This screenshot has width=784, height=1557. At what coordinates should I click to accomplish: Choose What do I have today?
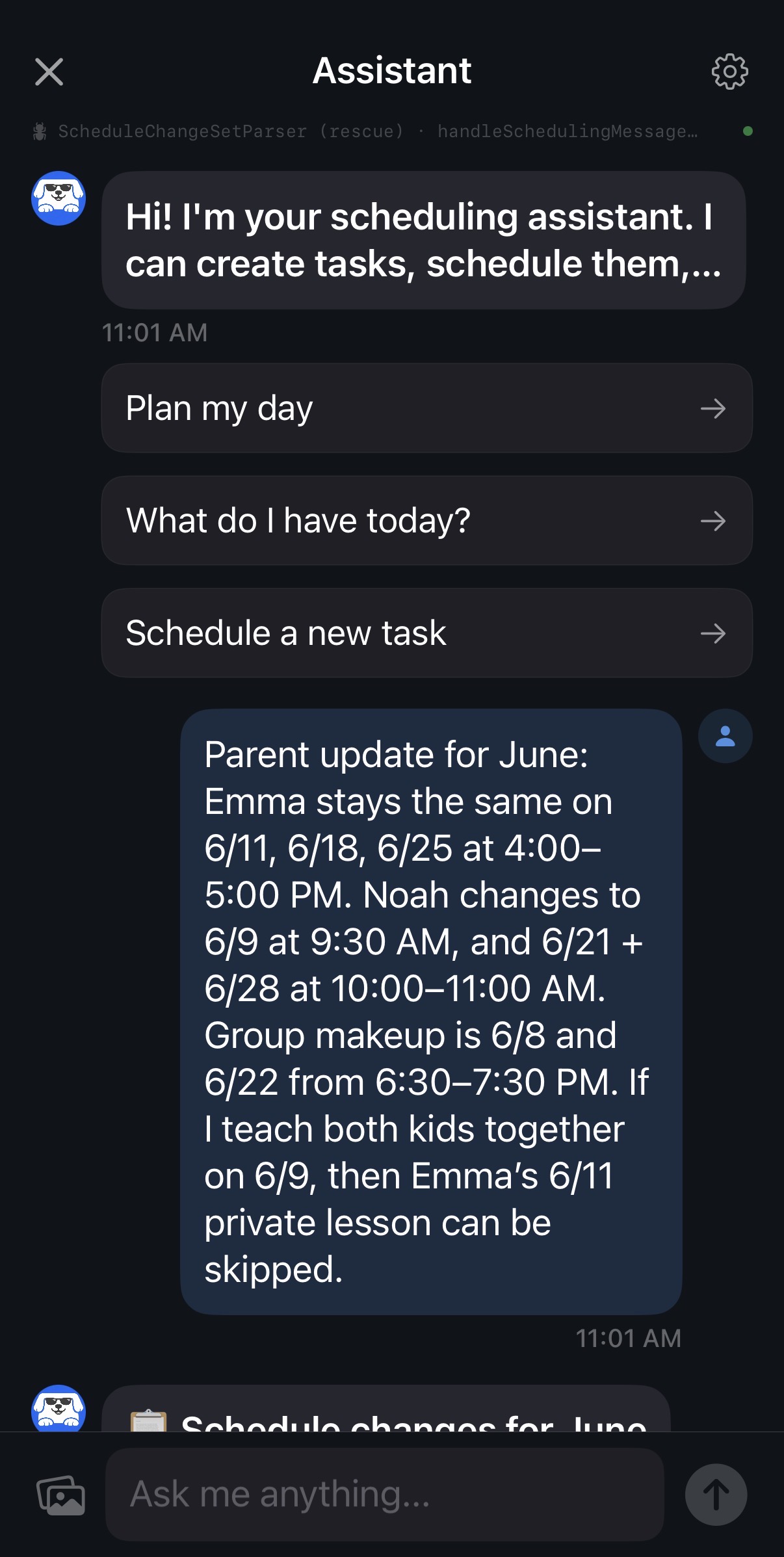[x=426, y=521]
